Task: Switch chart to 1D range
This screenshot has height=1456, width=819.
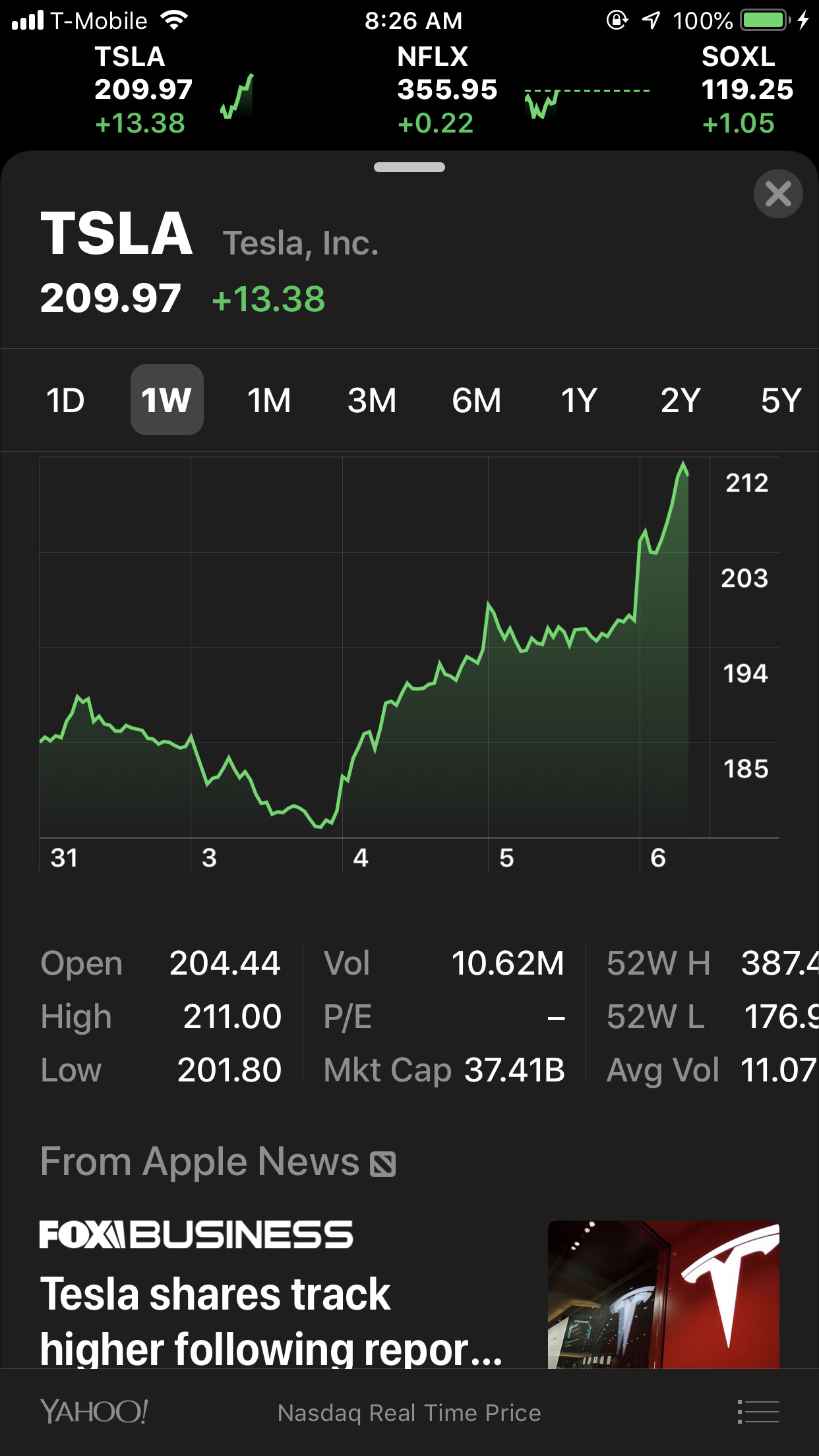Action: [65, 400]
